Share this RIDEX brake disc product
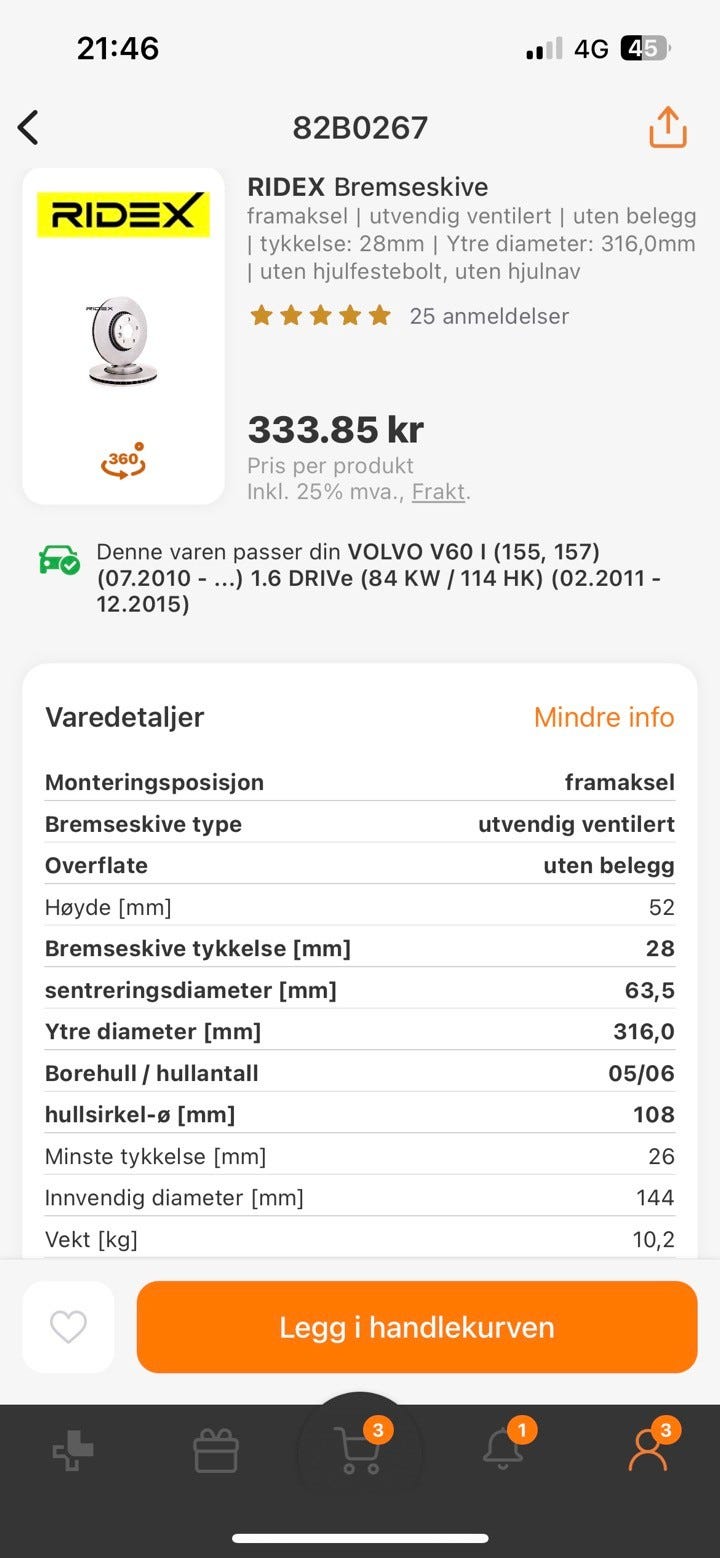The width and height of the screenshot is (720, 1558). pos(667,127)
